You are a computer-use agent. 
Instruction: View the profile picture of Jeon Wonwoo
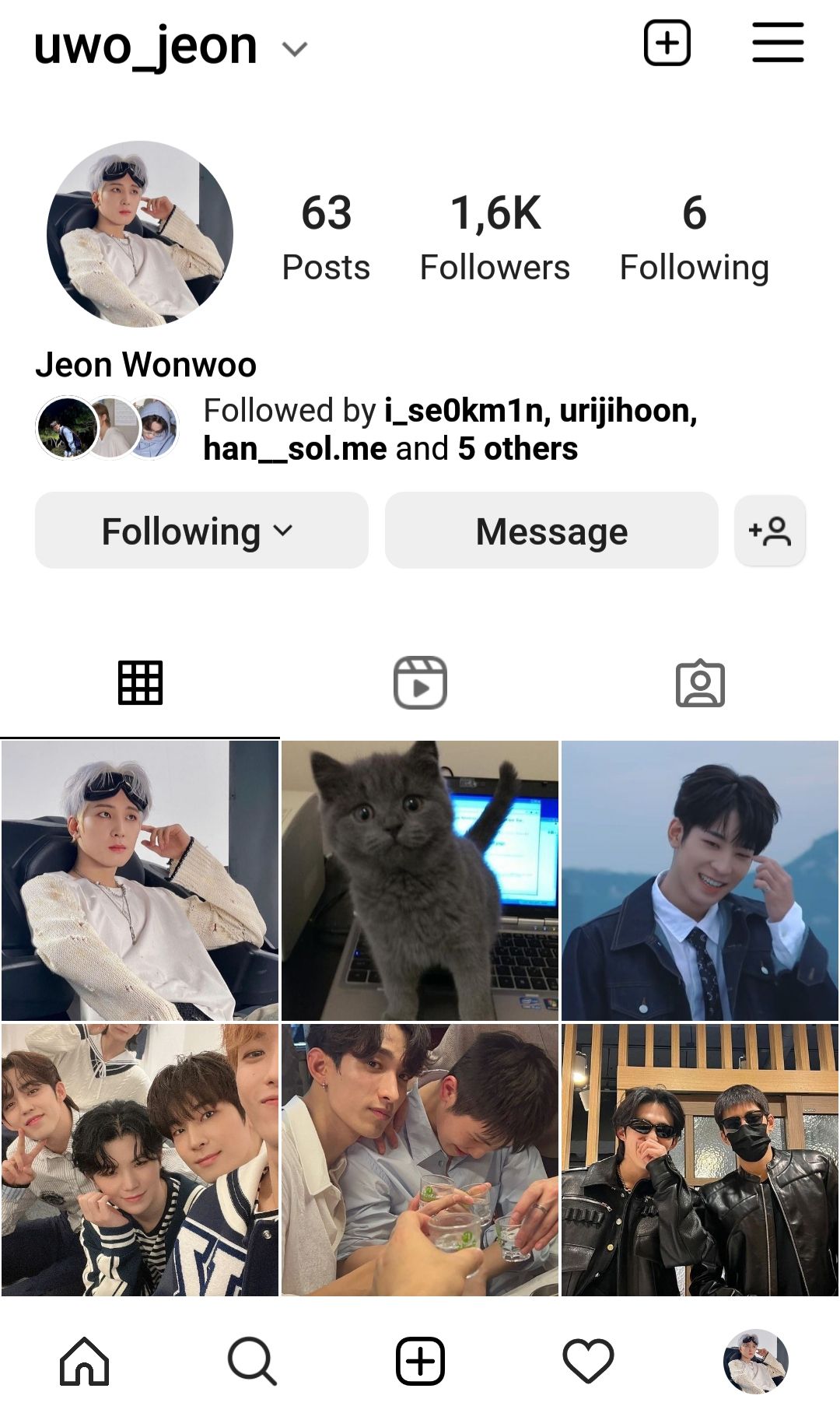(x=140, y=233)
